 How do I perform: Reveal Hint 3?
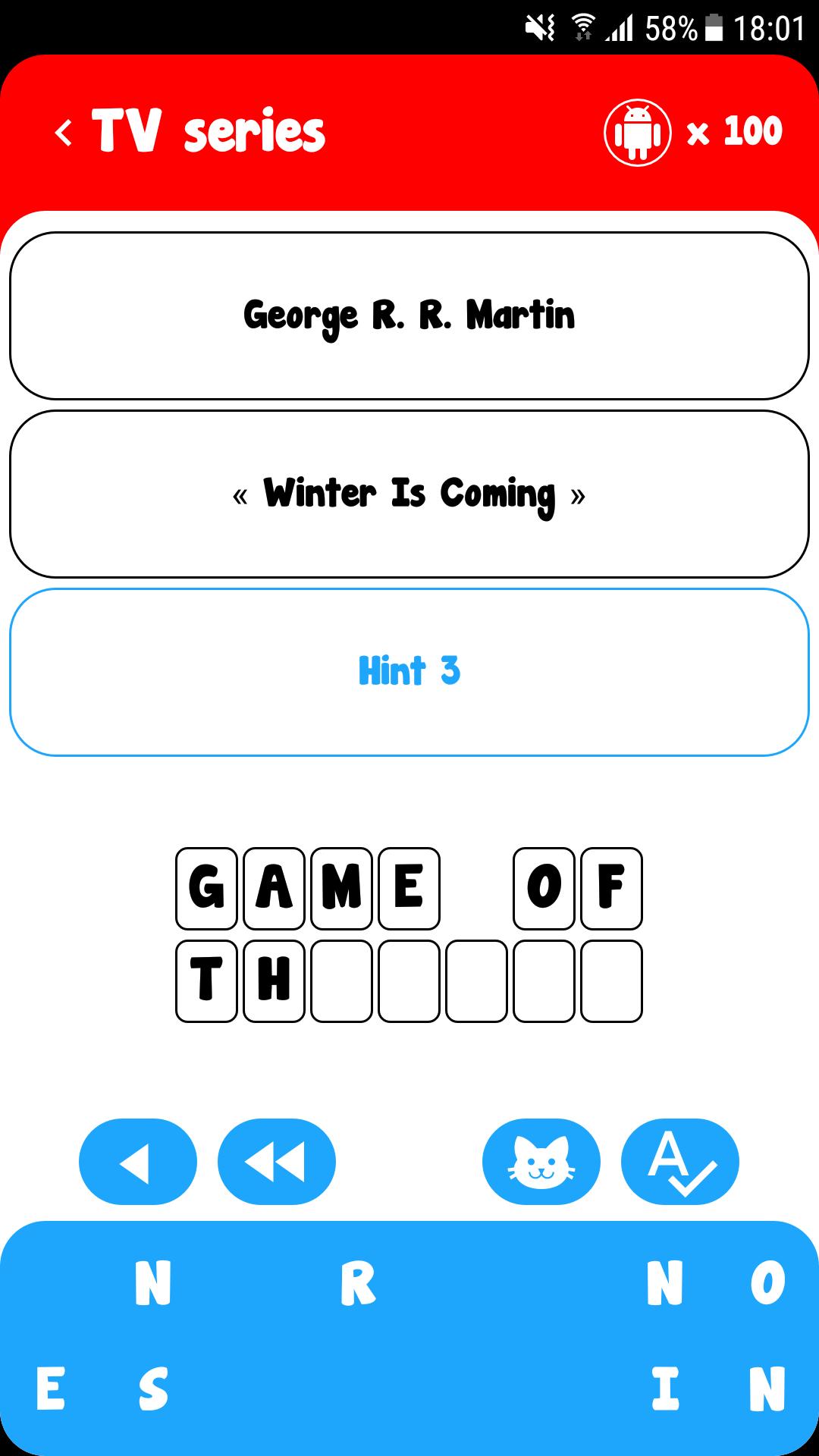click(x=409, y=672)
